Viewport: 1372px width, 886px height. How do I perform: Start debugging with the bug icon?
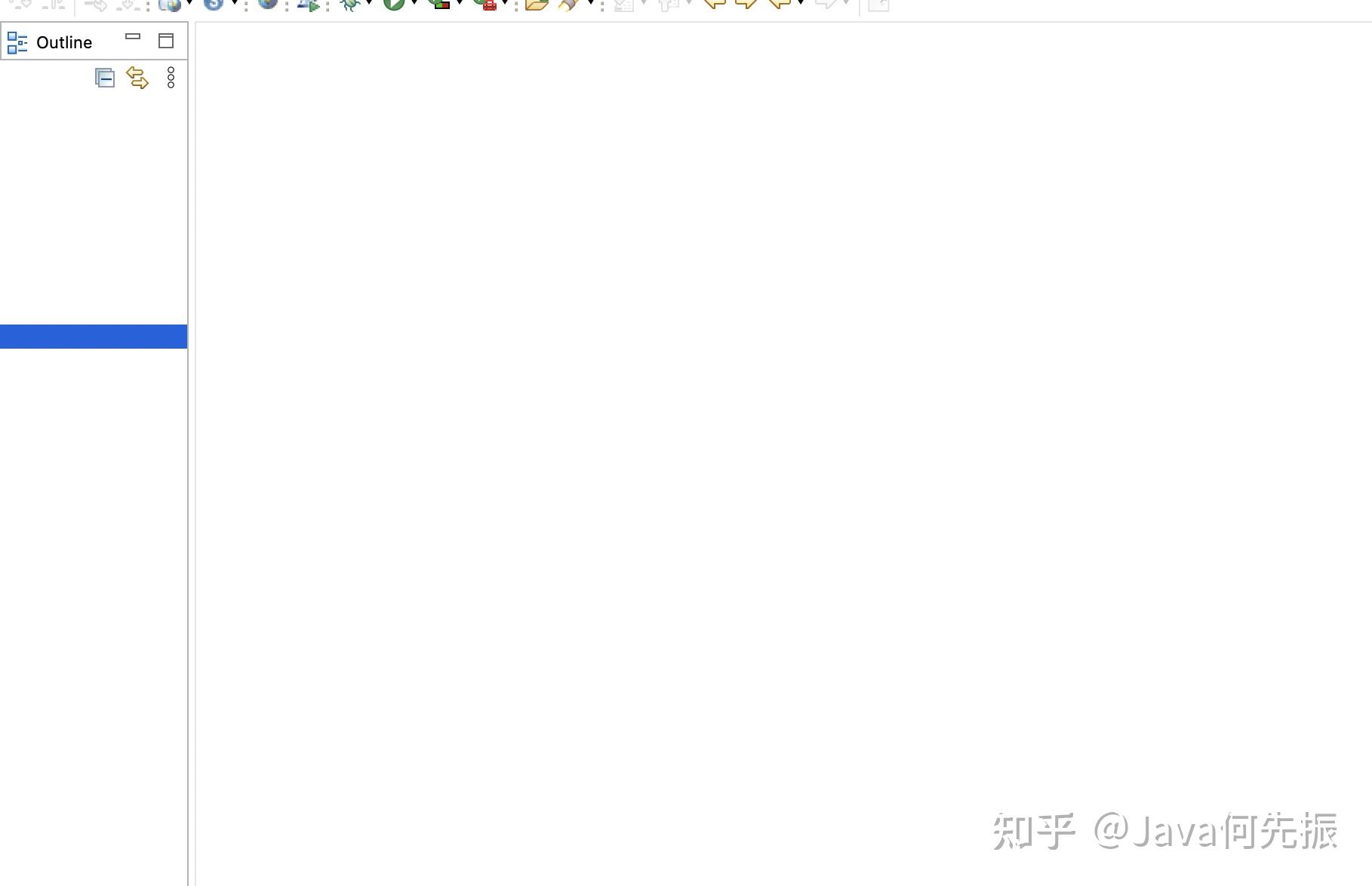coord(349,5)
